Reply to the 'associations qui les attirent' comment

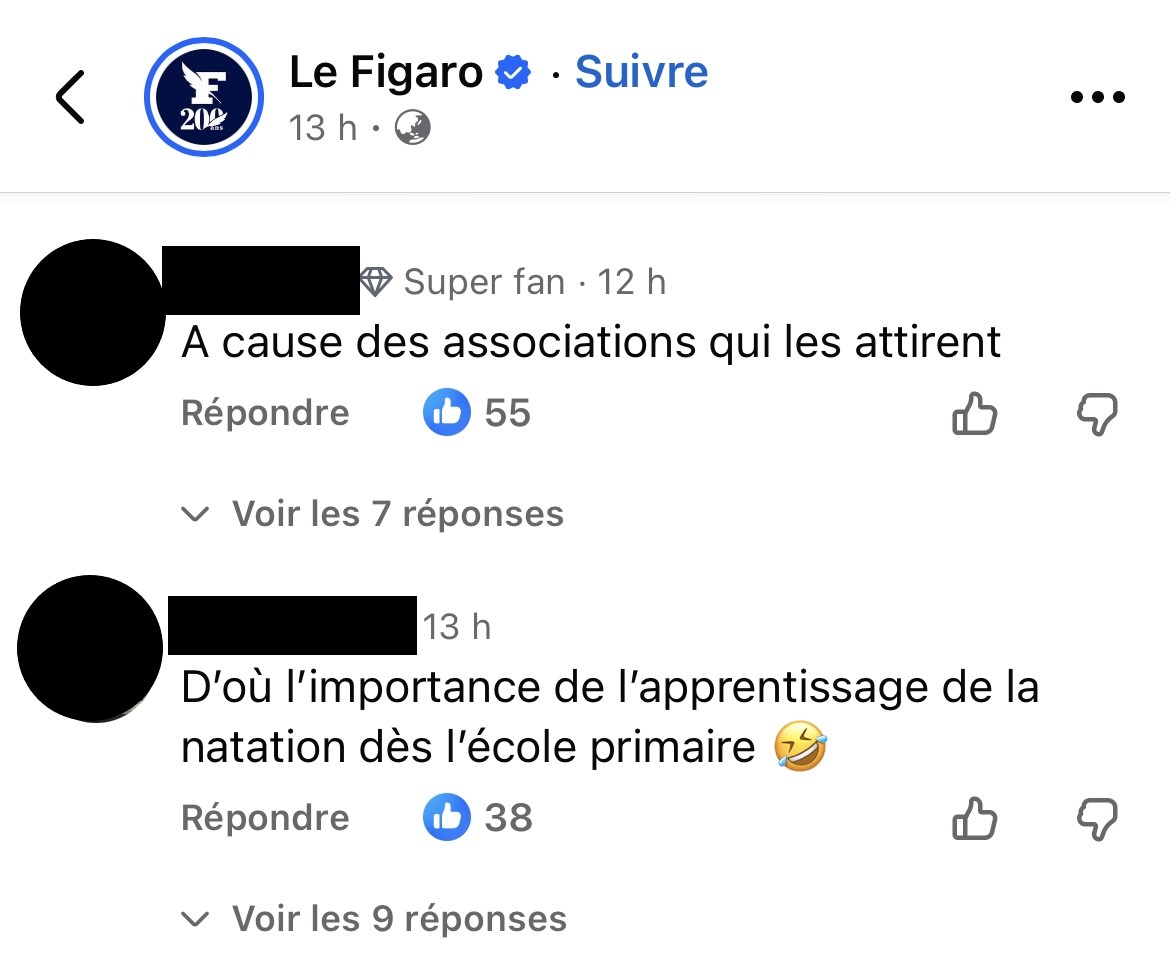[265, 413]
